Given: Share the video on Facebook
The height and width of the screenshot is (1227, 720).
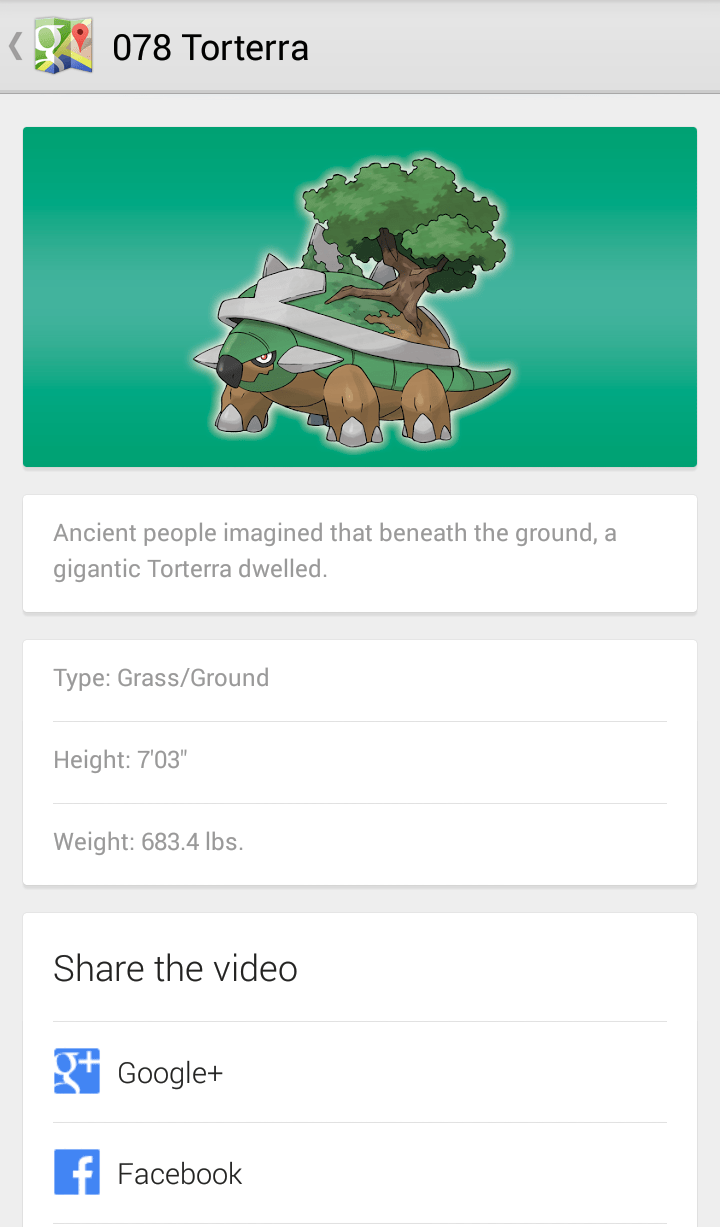Looking at the screenshot, I should [179, 1173].
